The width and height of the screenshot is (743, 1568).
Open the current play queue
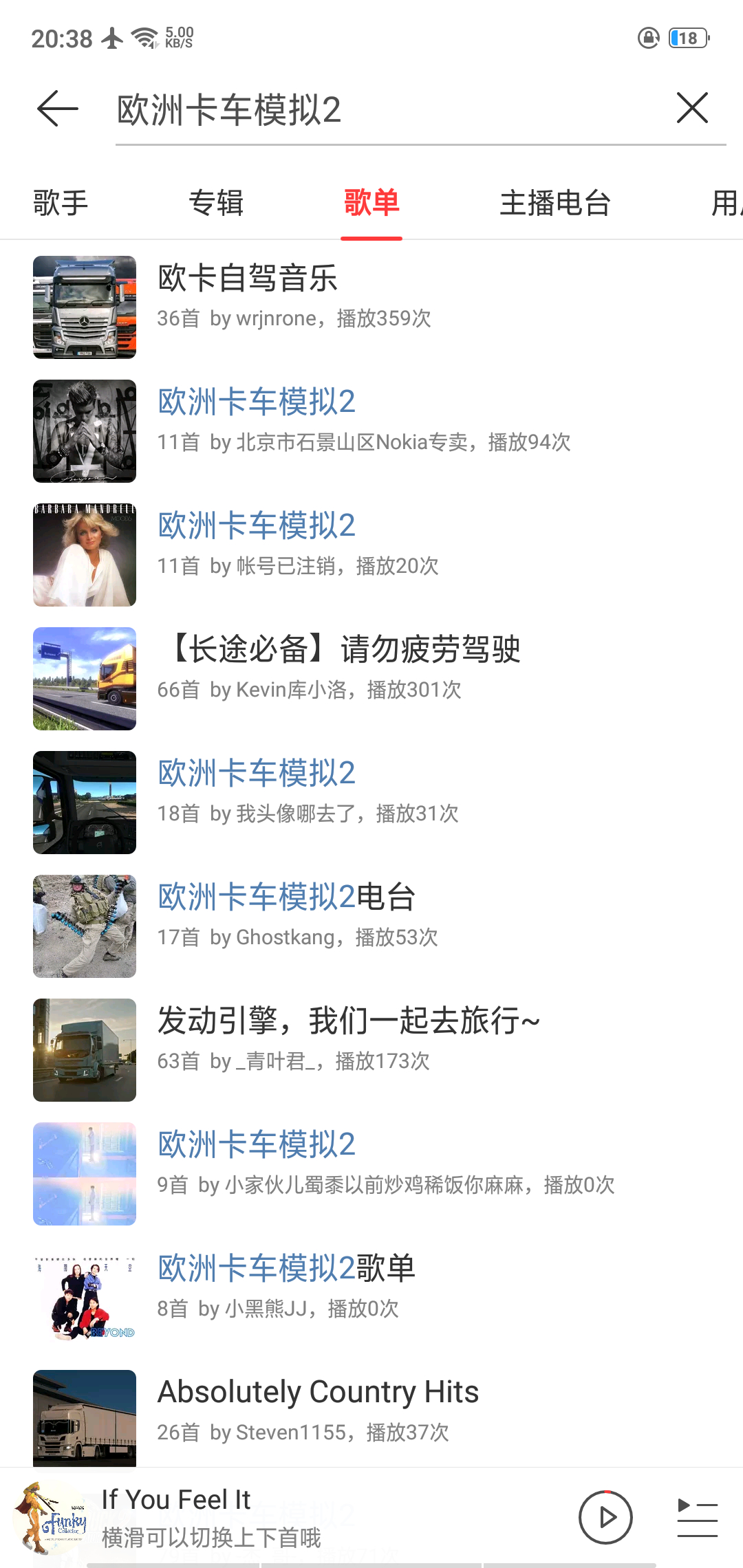click(x=697, y=1517)
